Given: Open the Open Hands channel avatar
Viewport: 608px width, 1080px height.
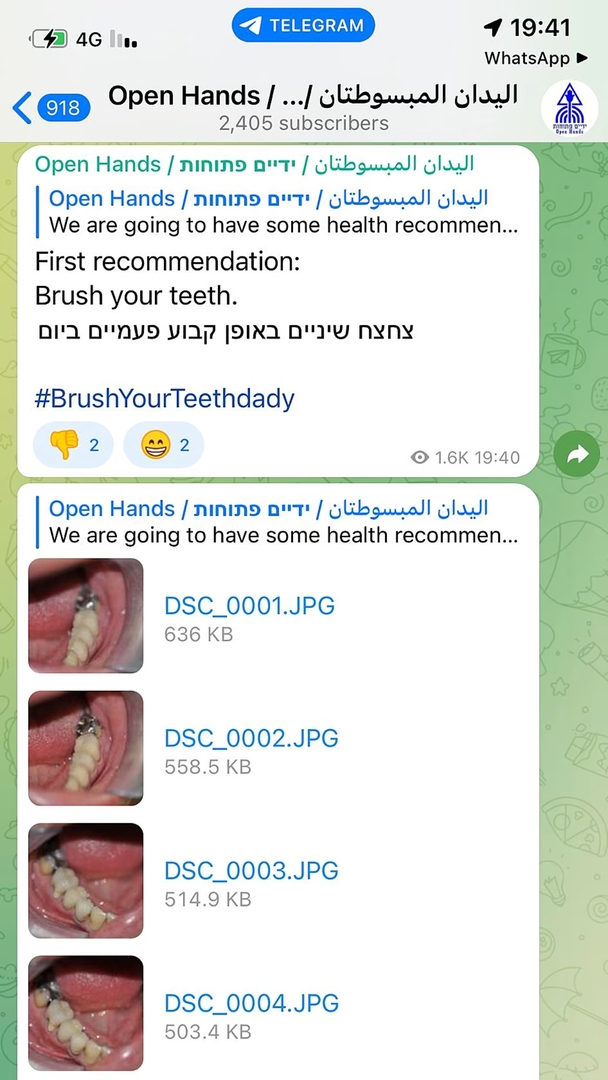Looking at the screenshot, I should tap(569, 109).
